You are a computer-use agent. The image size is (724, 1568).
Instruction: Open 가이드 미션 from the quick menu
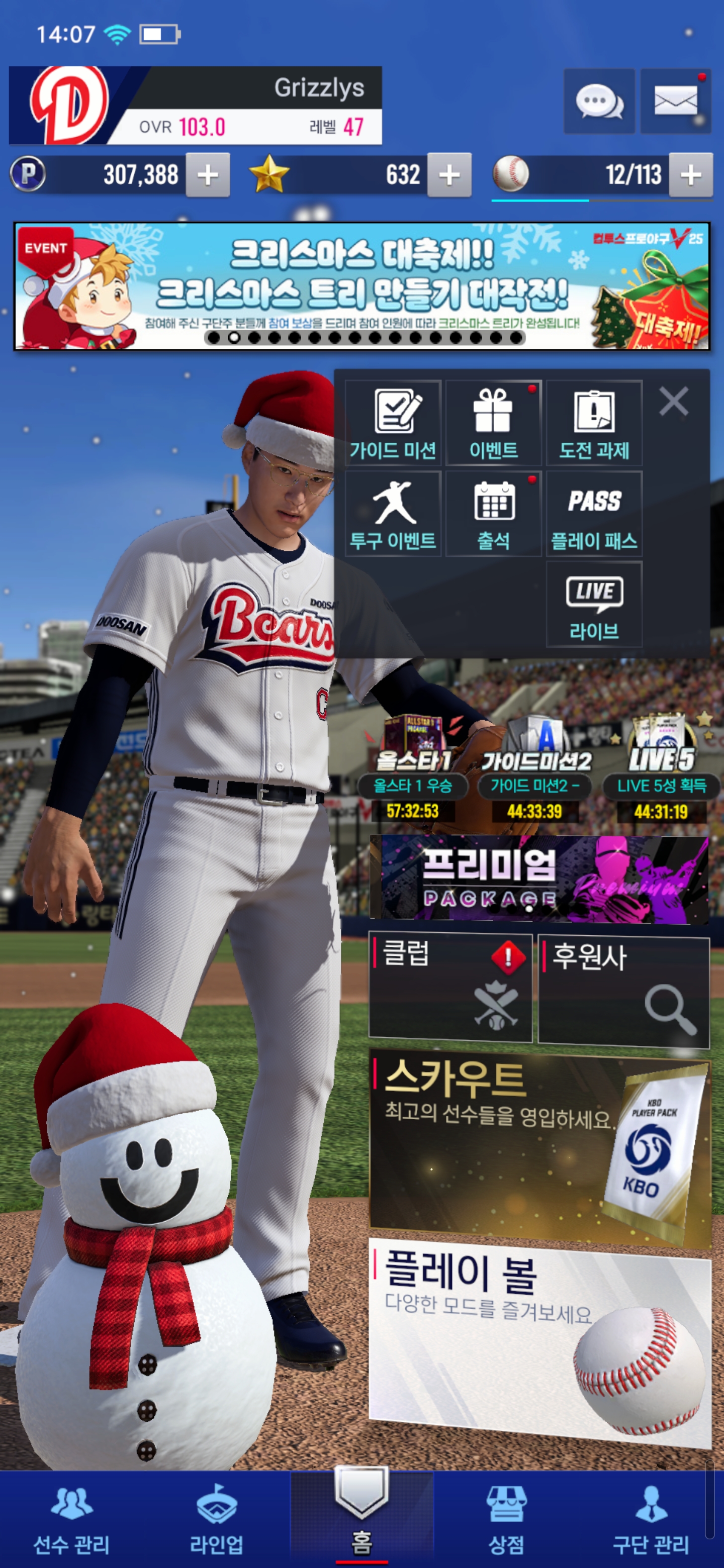tap(393, 423)
